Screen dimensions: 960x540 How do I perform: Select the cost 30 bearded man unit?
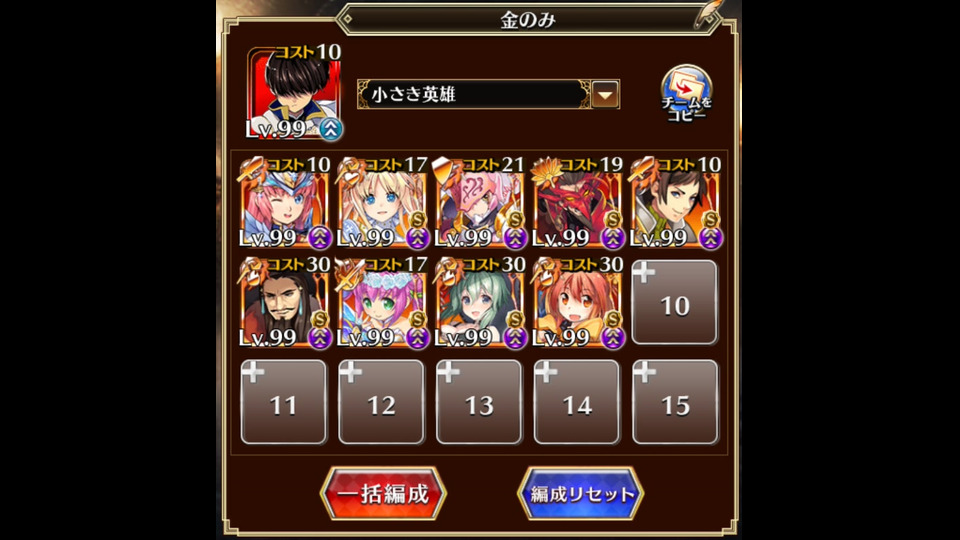click(284, 305)
